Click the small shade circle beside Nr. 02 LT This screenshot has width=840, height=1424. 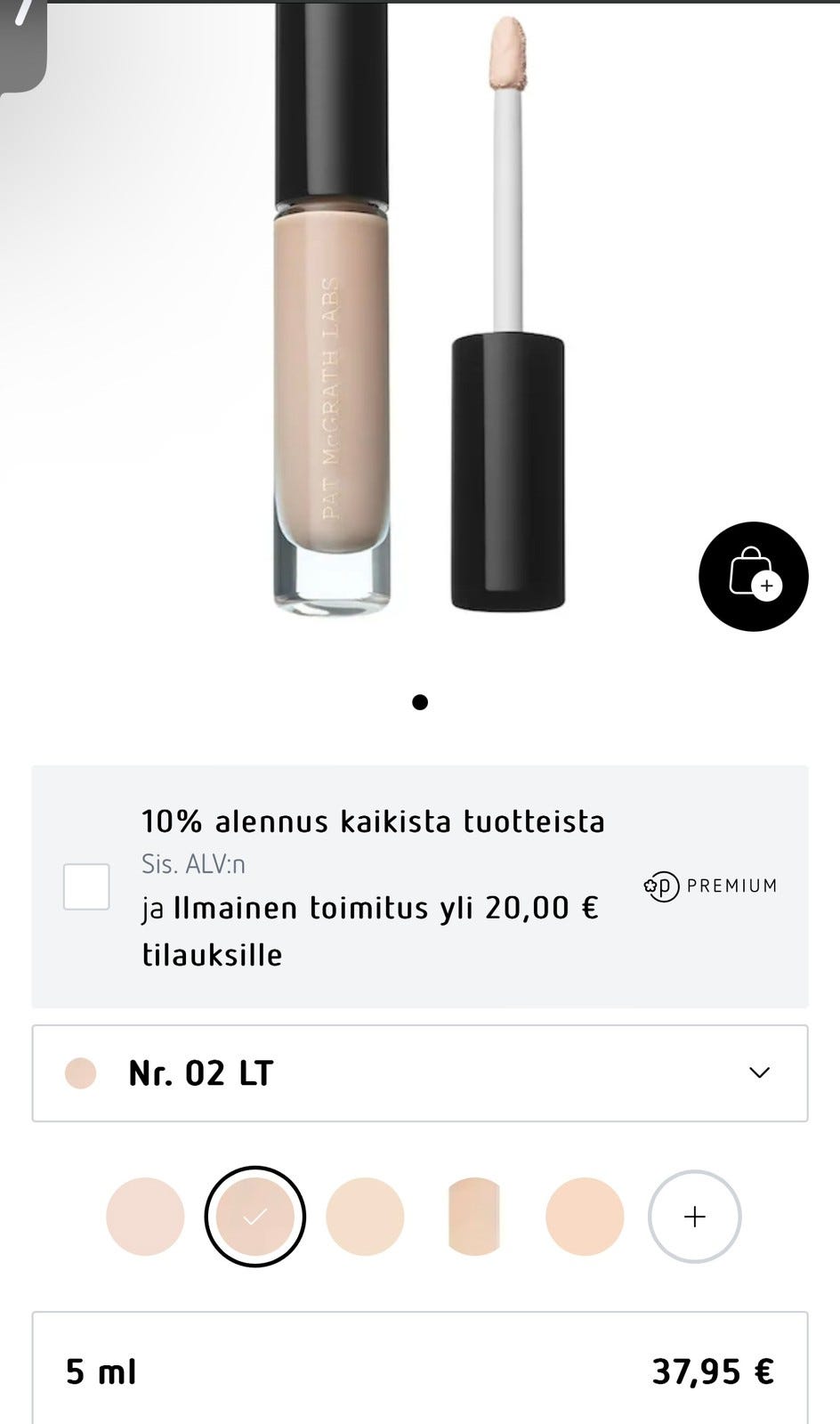[80, 1074]
